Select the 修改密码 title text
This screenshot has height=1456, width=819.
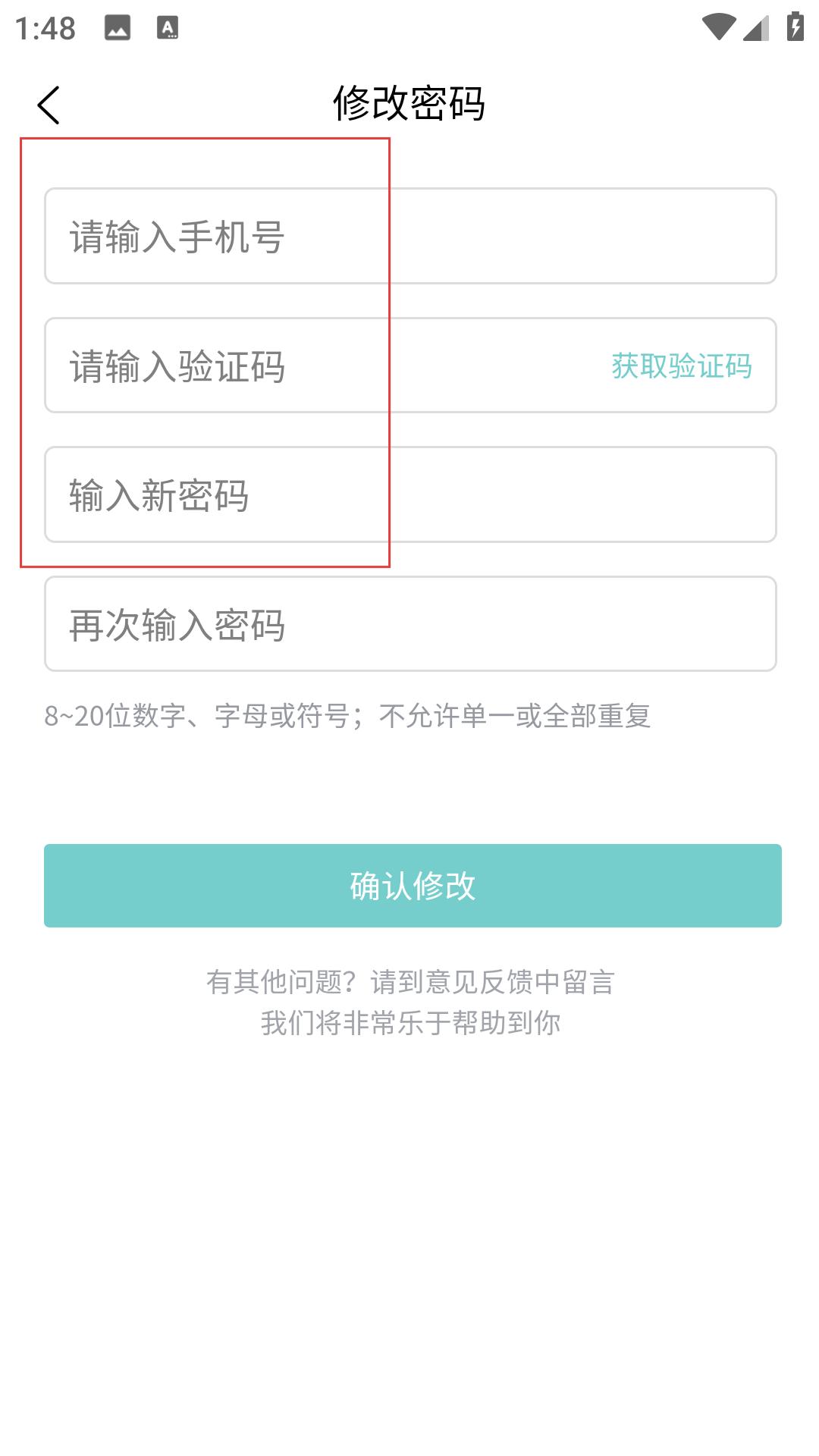tap(409, 104)
